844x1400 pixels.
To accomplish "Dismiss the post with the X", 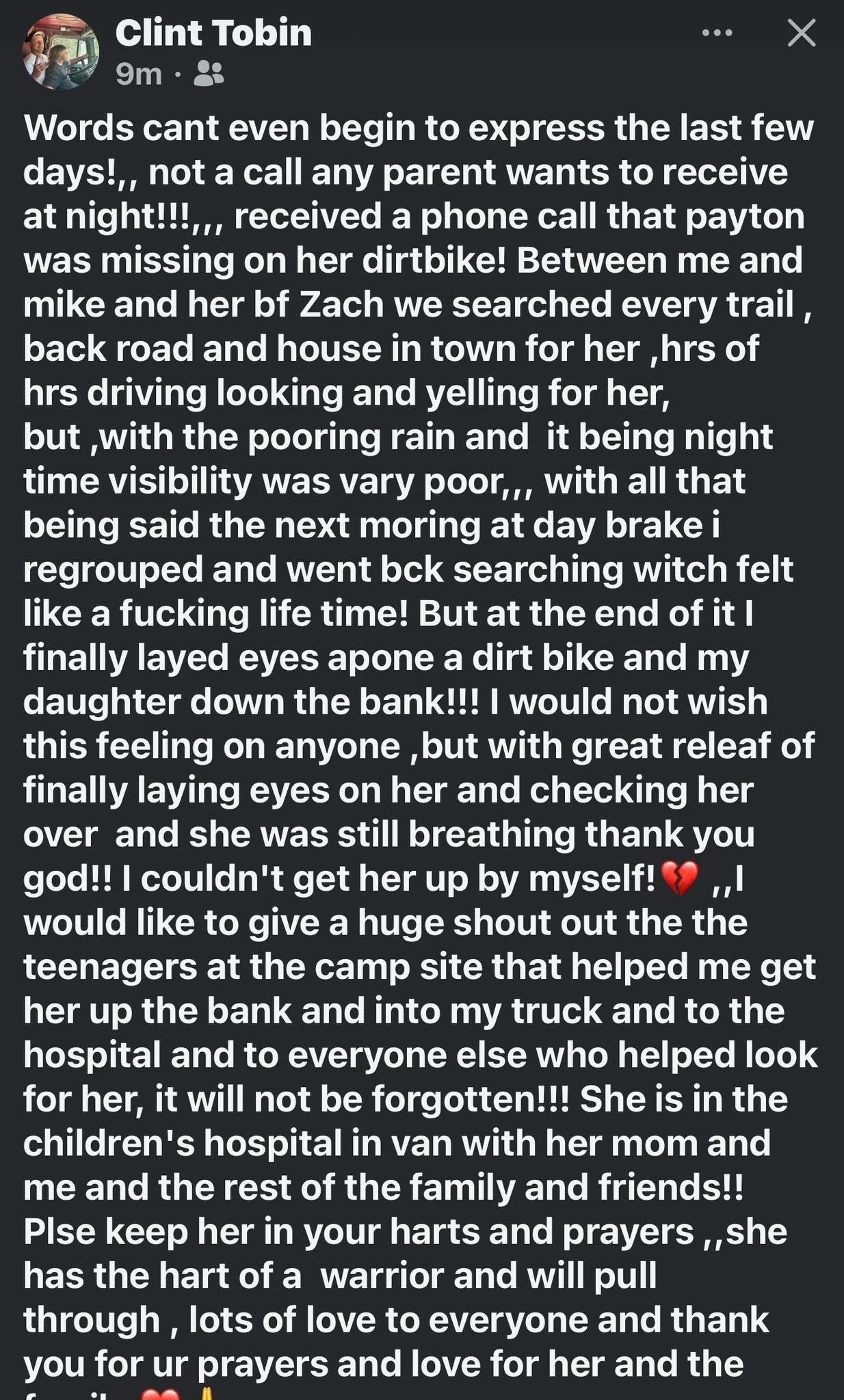I will [801, 33].
